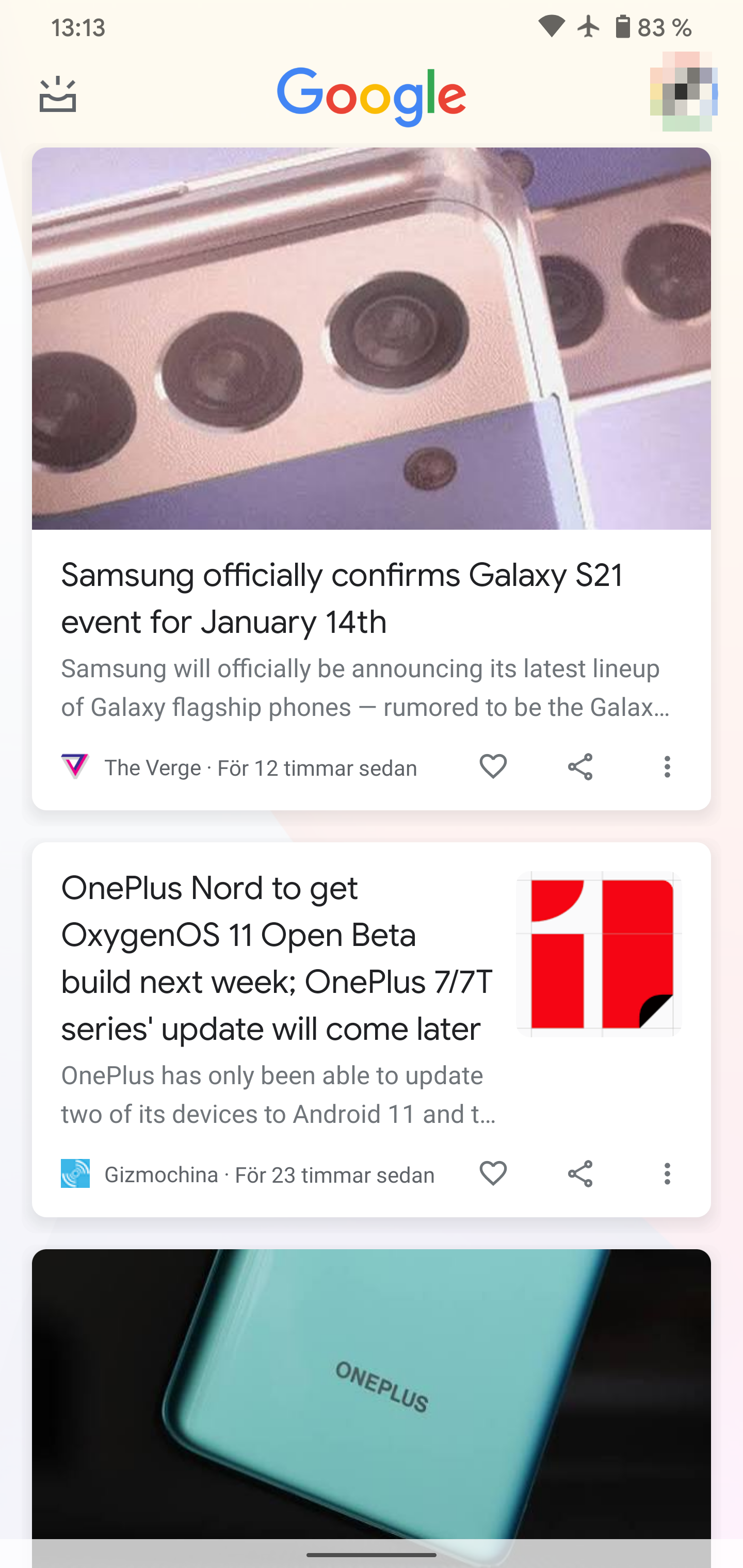Like the Samsung Galaxy S21 article
Screen dimensions: 743x1568
[x=493, y=766]
